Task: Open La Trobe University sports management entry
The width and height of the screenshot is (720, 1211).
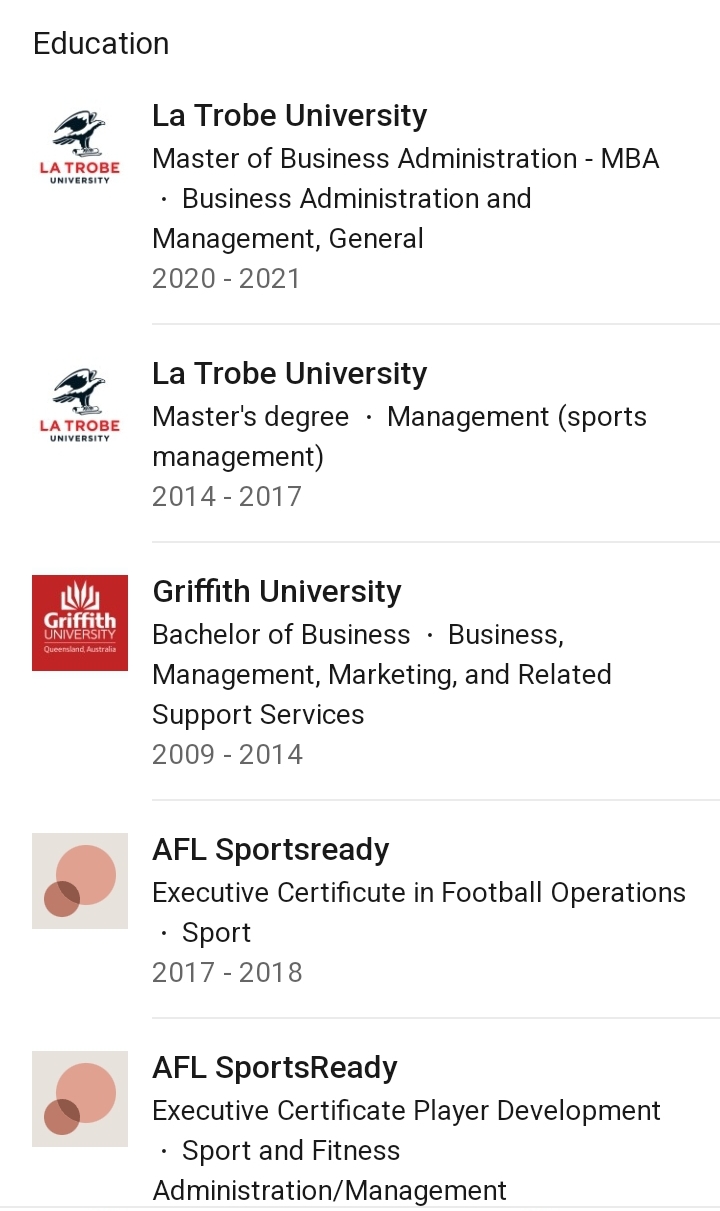Action: (x=360, y=434)
